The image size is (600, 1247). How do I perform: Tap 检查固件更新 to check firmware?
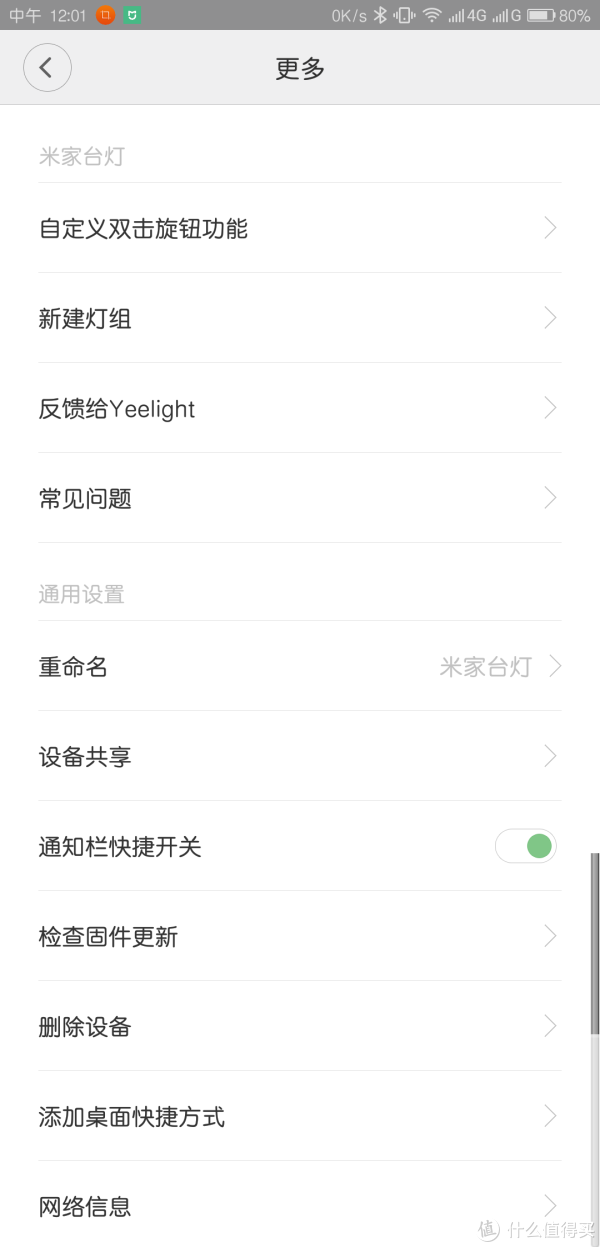point(300,936)
